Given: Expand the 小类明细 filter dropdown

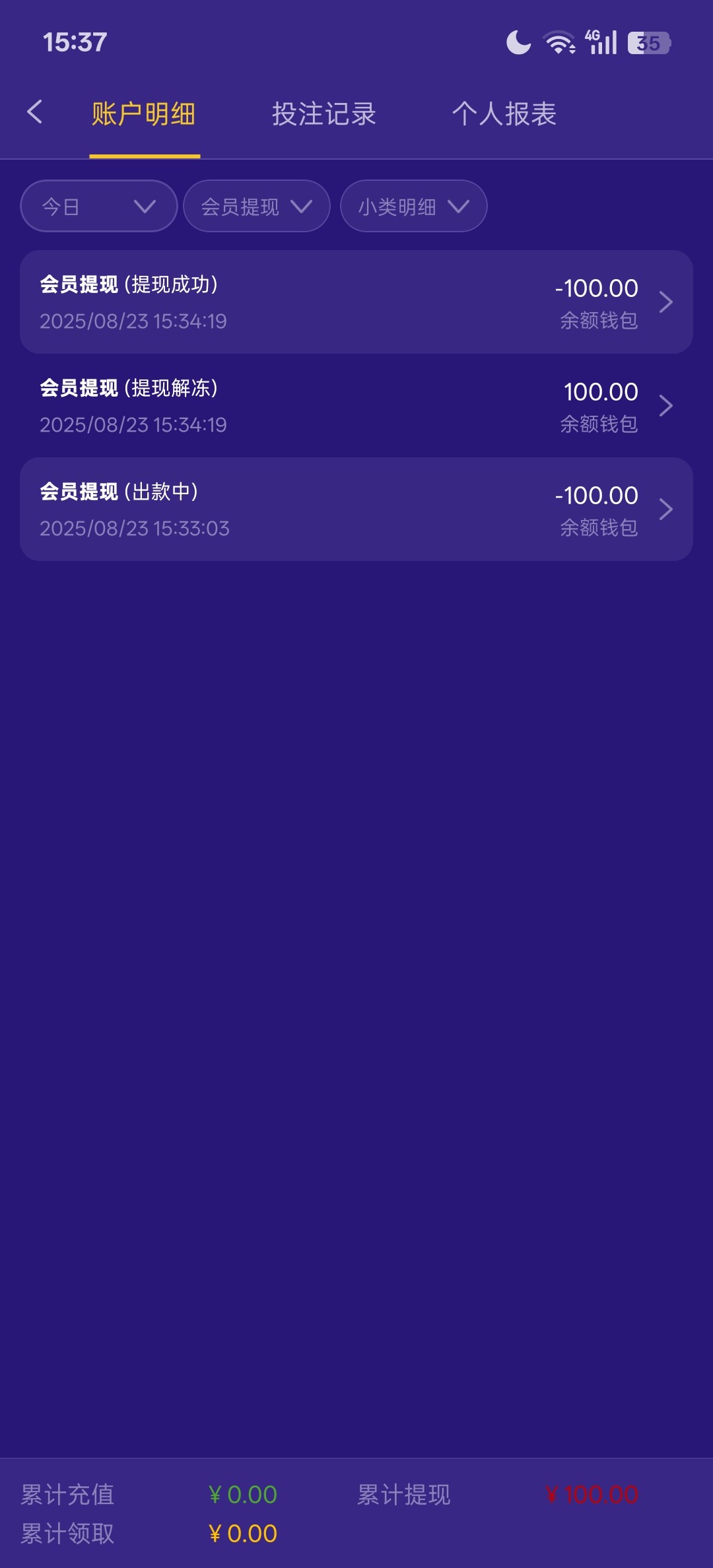Looking at the screenshot, I should click(x=413, y=207).
